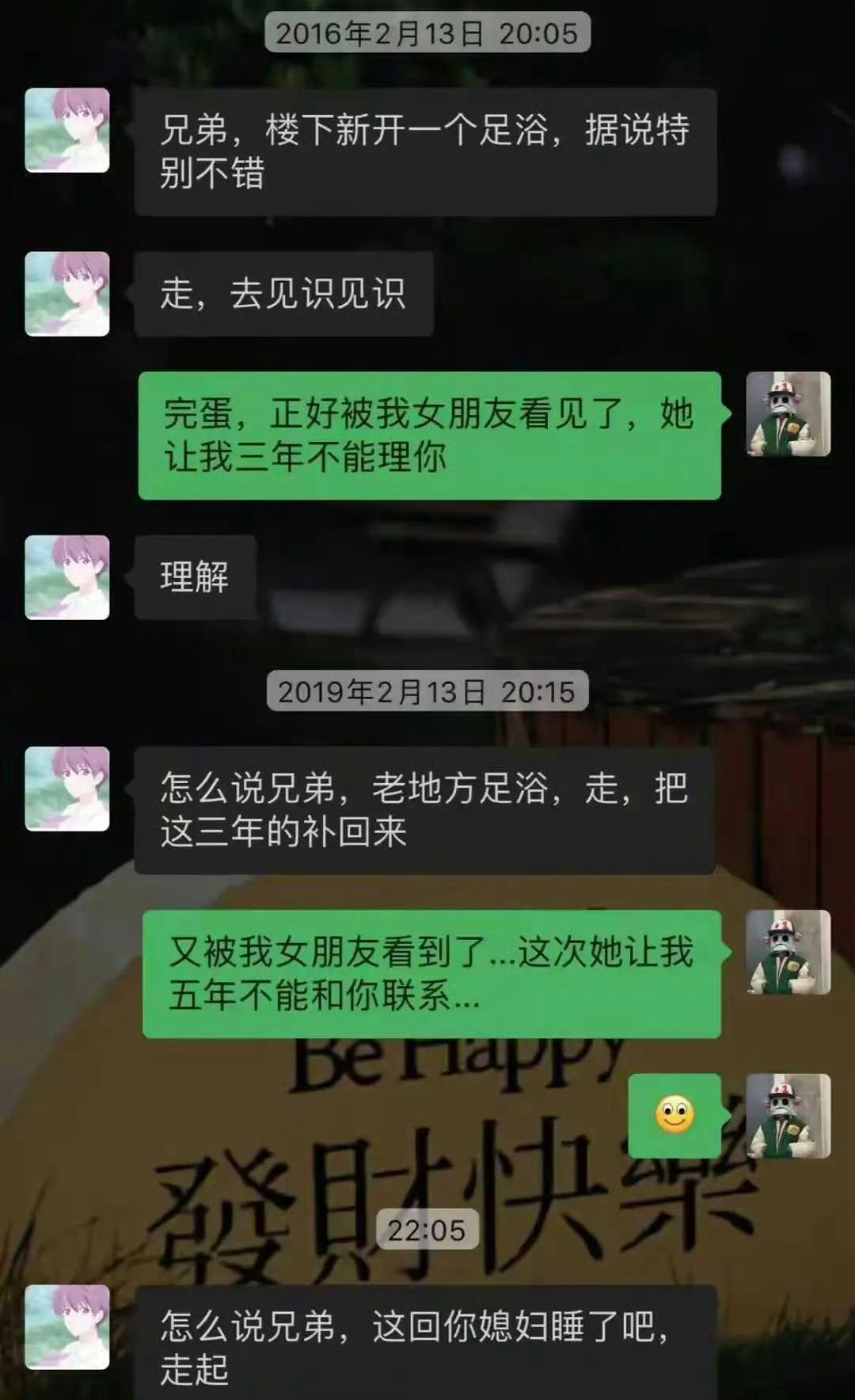855x1400 pixels.
Task: Open sender's avatar beside the '理解' message
Action: pos(67,577)
